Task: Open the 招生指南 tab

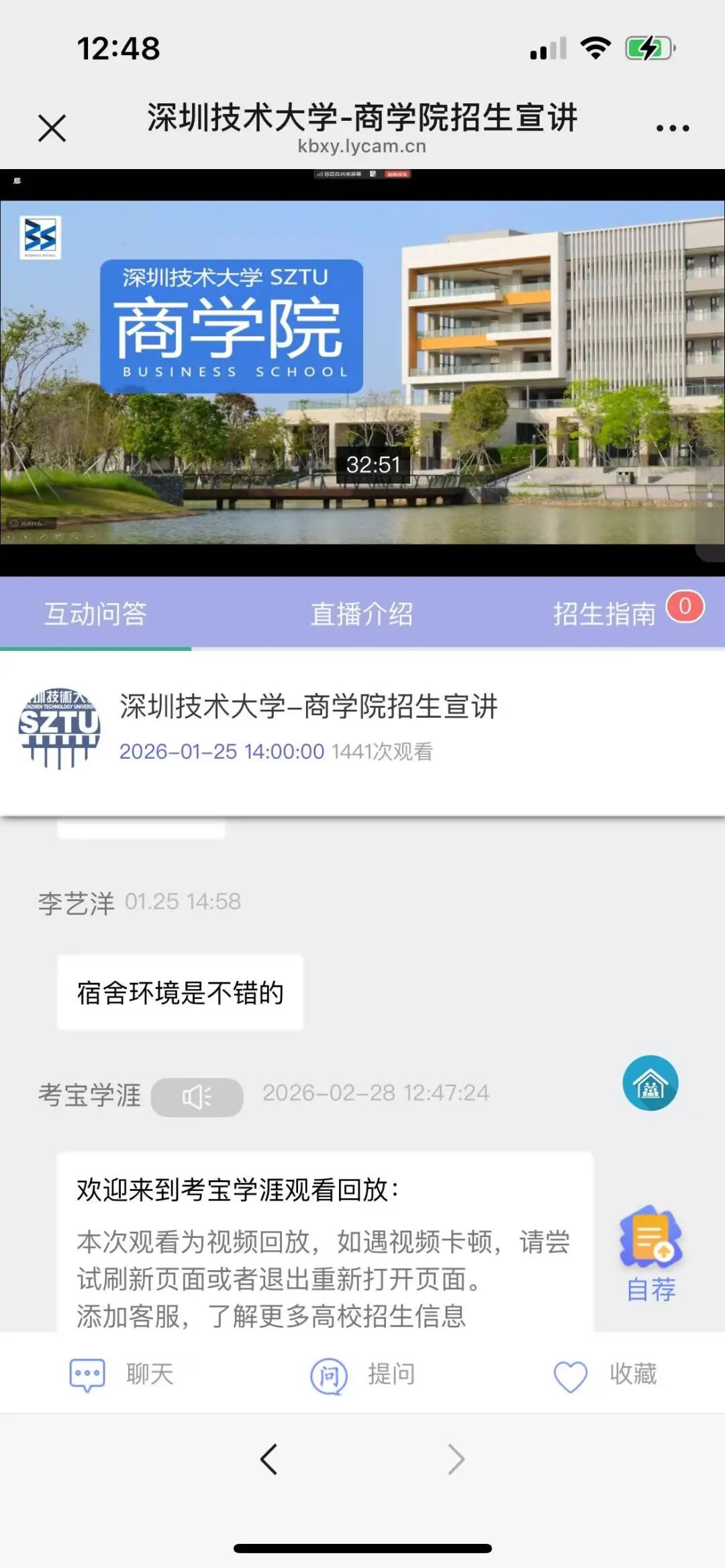Action: [604, 613]
